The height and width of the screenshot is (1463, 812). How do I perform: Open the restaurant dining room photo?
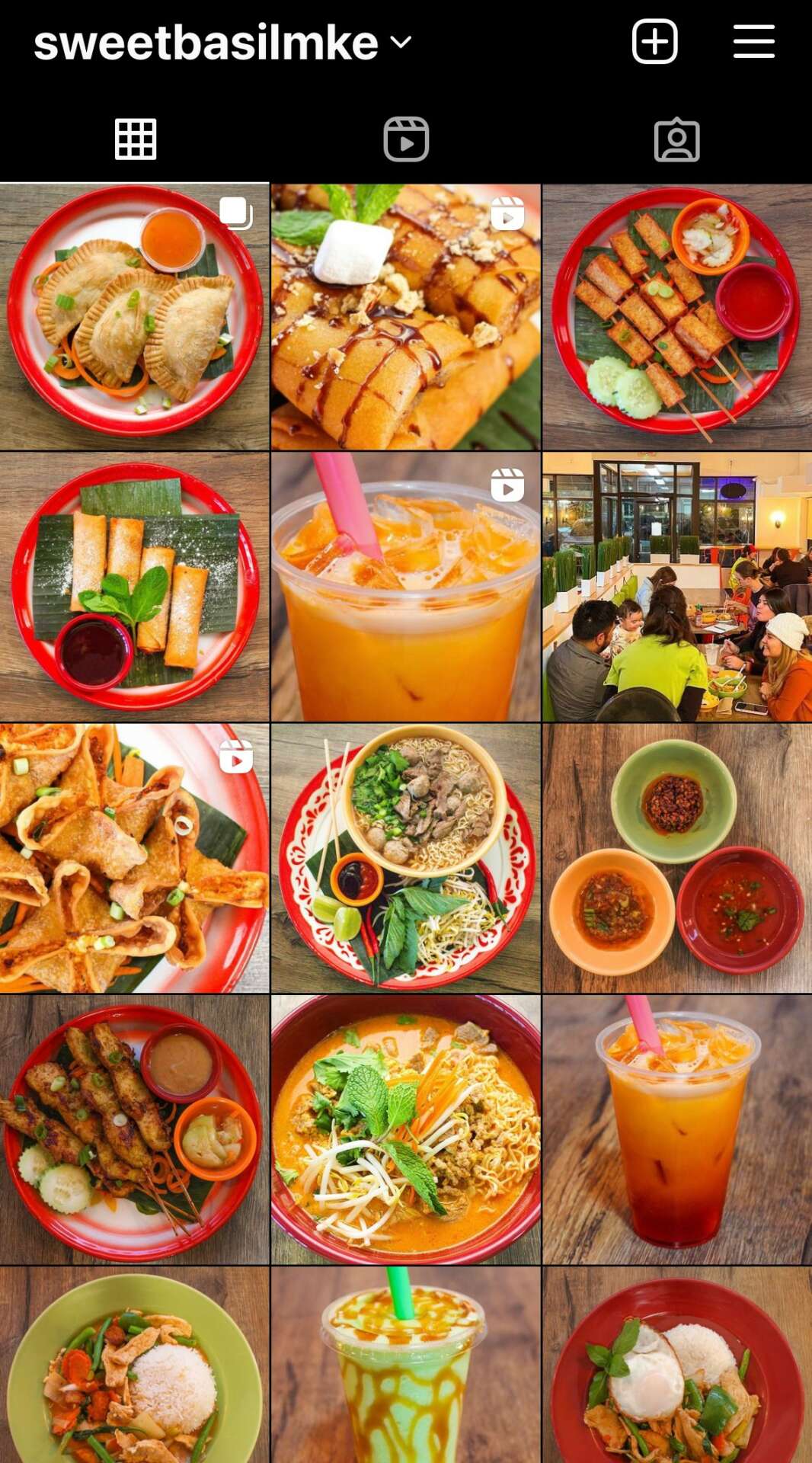tap(676, 587)
